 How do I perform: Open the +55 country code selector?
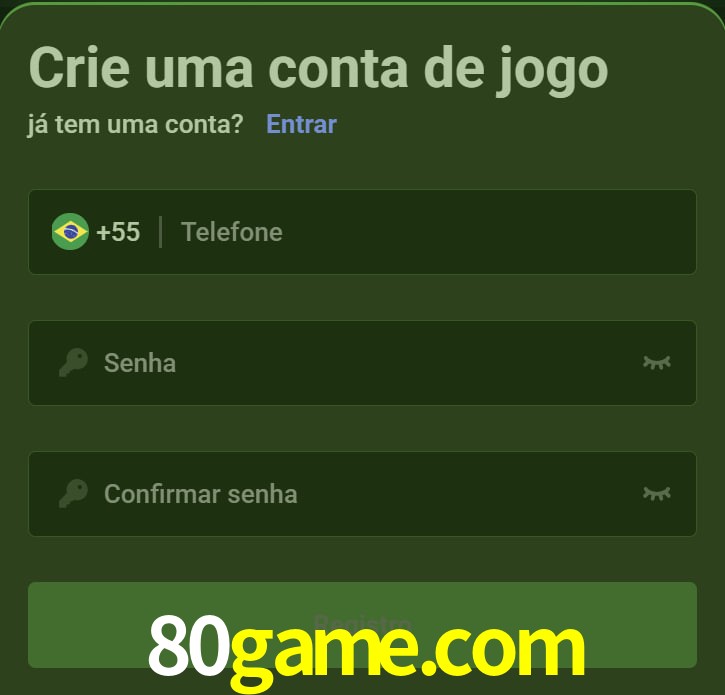97,232
